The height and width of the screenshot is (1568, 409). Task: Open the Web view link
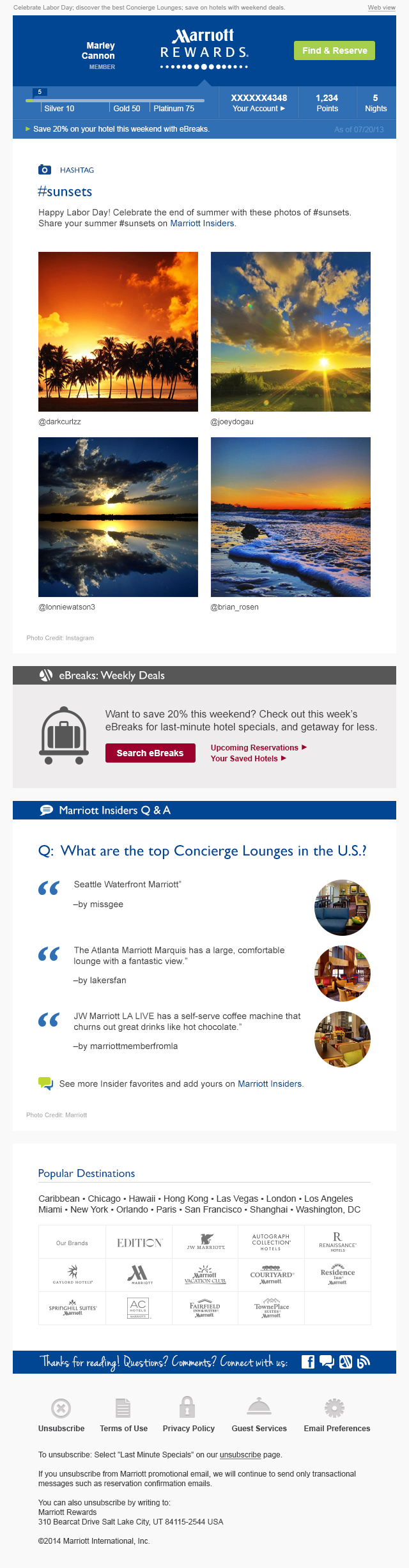381,8
